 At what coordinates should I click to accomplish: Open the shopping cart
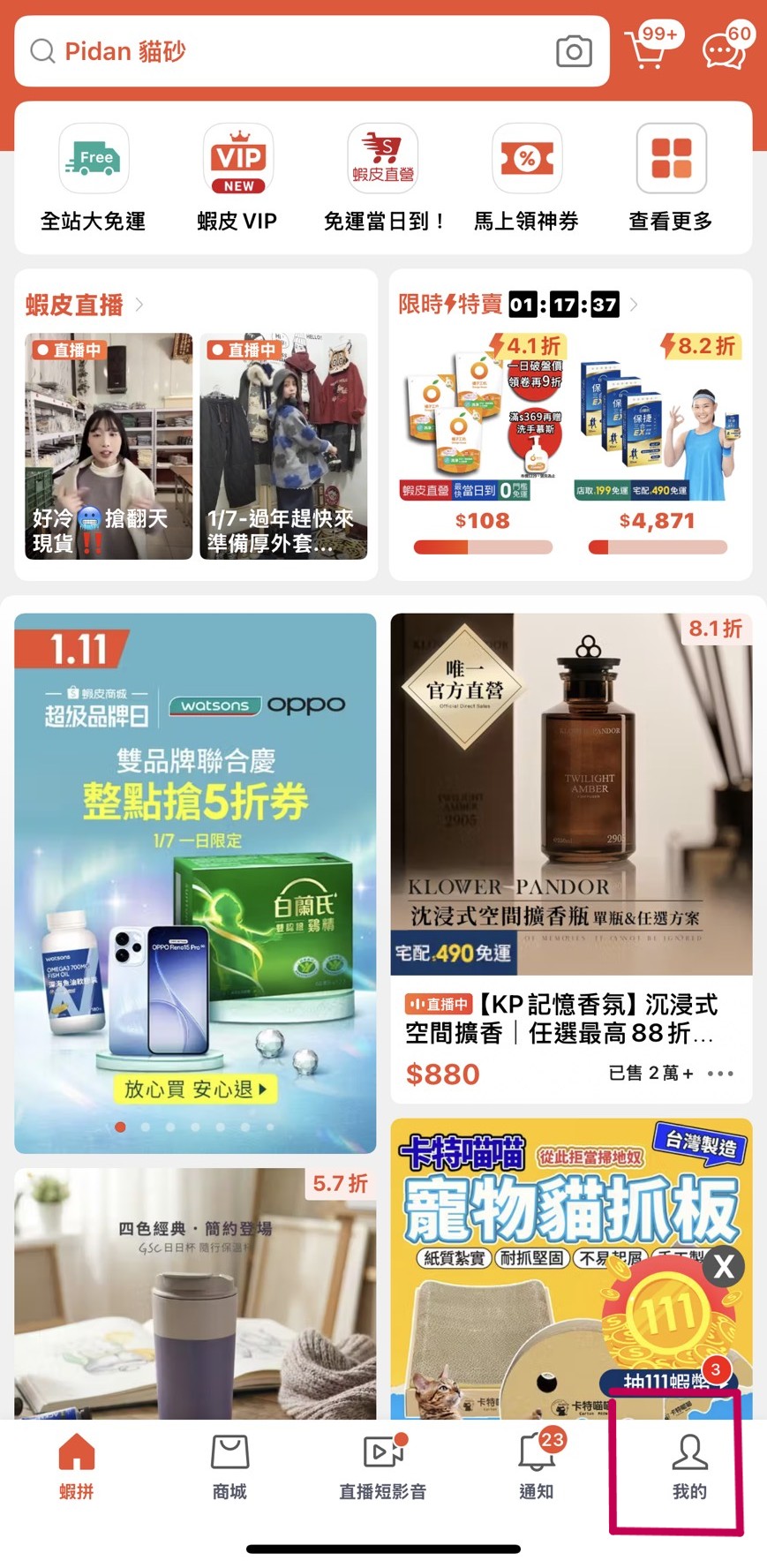(650, 51)
